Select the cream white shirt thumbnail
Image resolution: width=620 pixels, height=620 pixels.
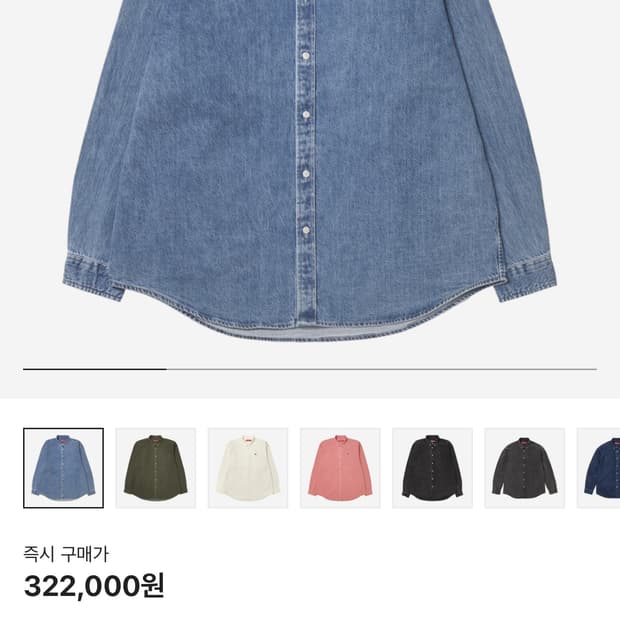[248, 468]
